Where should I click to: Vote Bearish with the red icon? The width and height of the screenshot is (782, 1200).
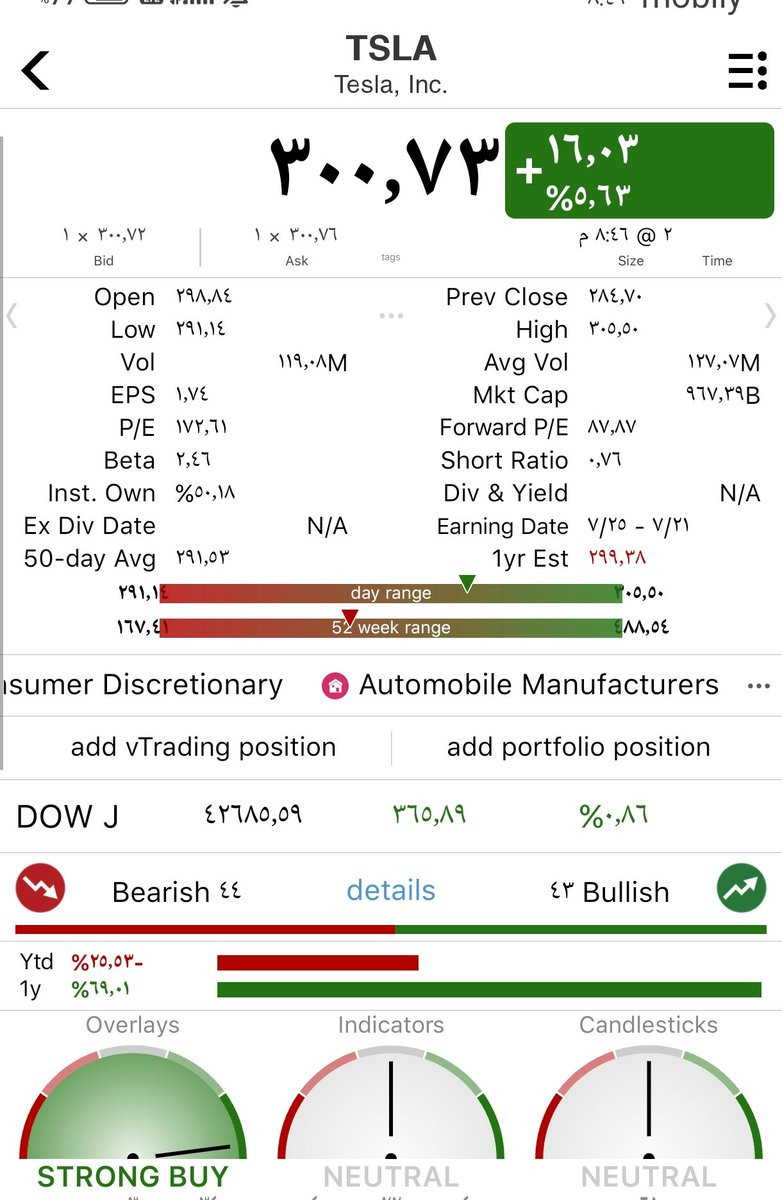41,888
